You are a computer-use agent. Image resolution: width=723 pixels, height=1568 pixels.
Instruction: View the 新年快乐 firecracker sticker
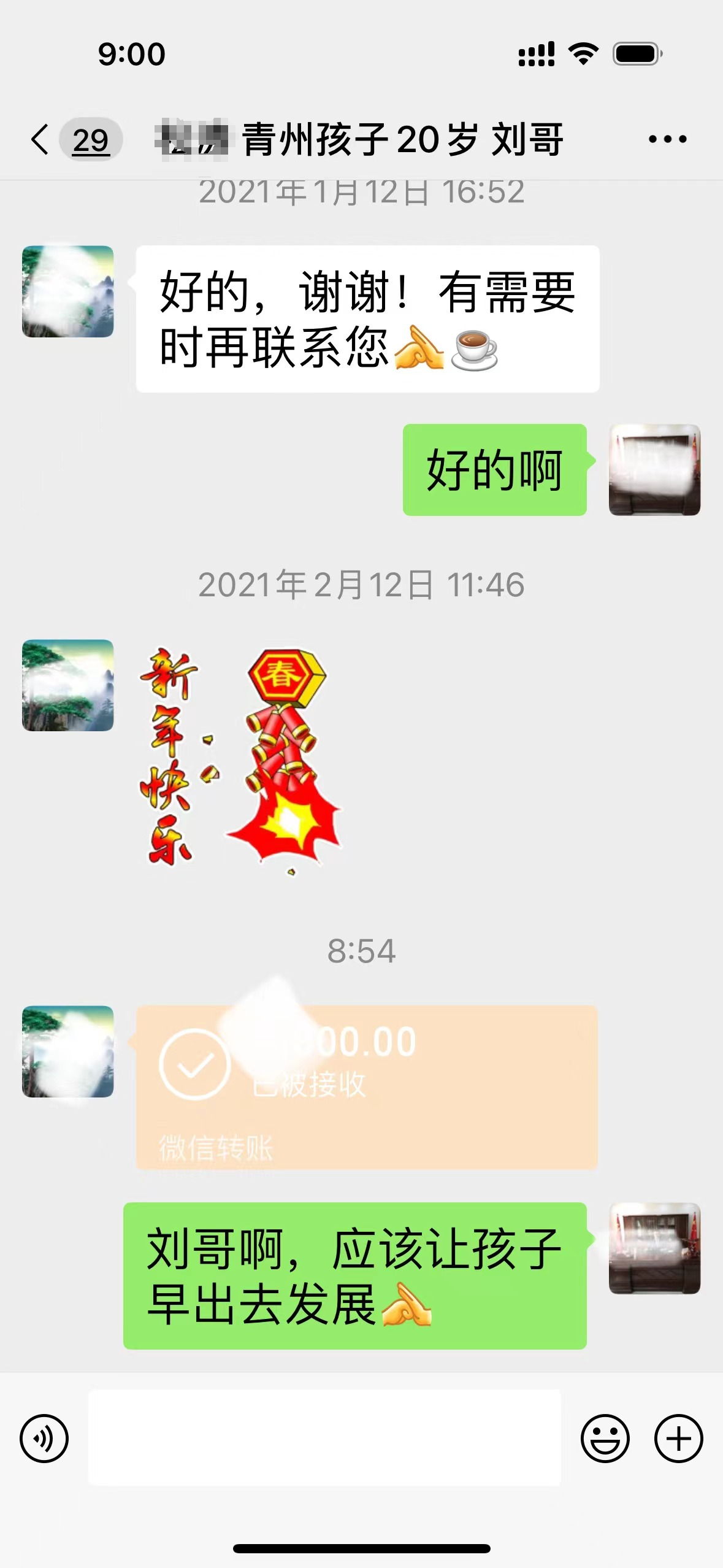(240, 759)
